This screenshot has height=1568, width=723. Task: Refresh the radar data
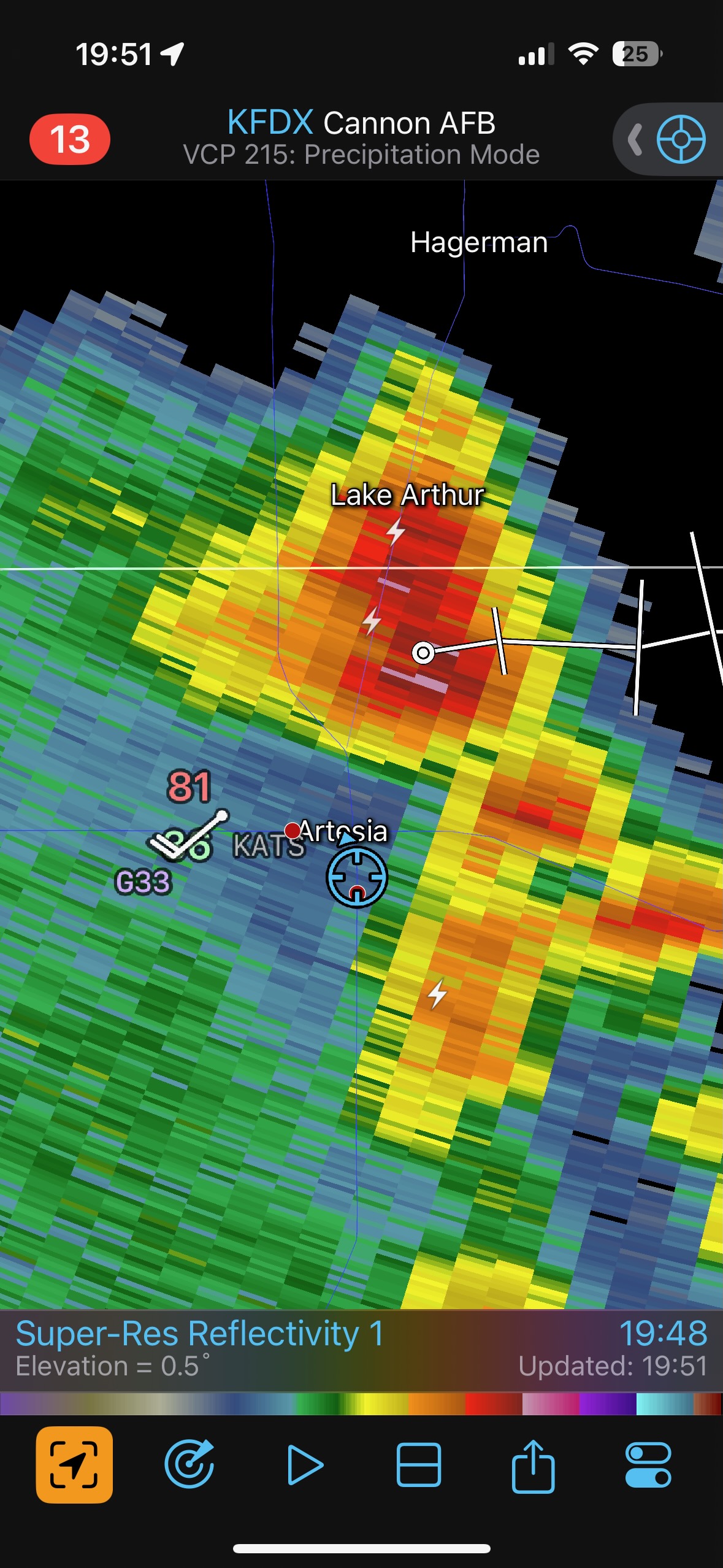click(x=189, y=1465)
